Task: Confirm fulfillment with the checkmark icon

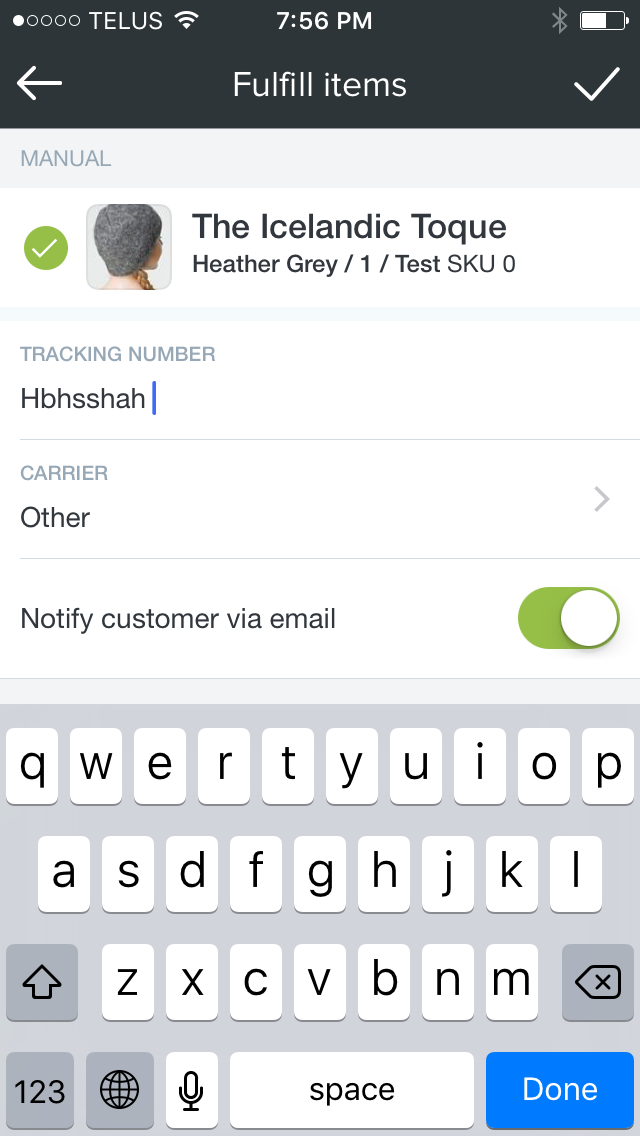Action: 596,84
